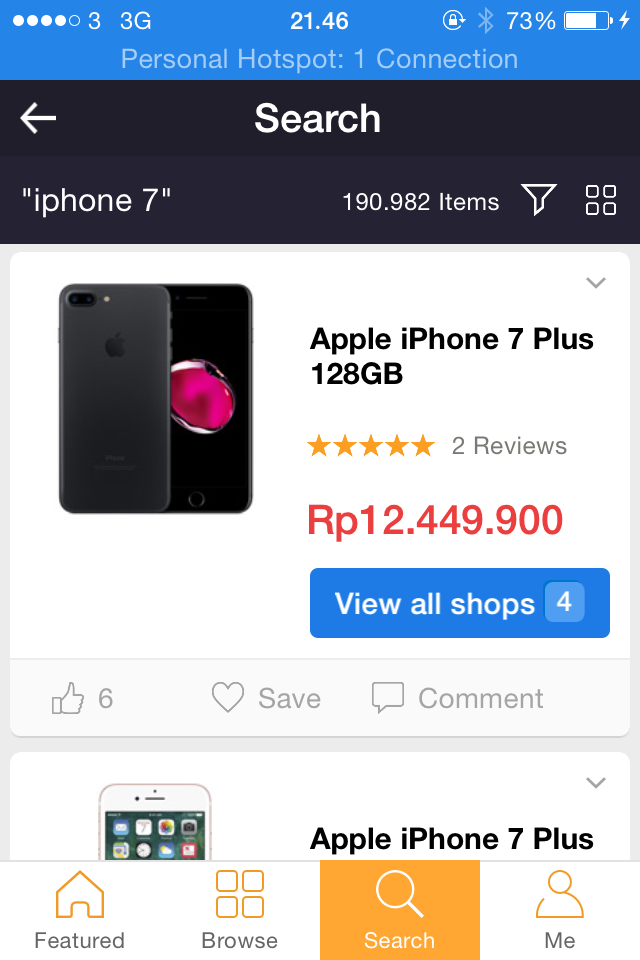Image resolution: width=640 pixels, height=960 pixels.
Task: Save the iPhone 7 Plus 128GB item
Action: [x=266, y=698]
